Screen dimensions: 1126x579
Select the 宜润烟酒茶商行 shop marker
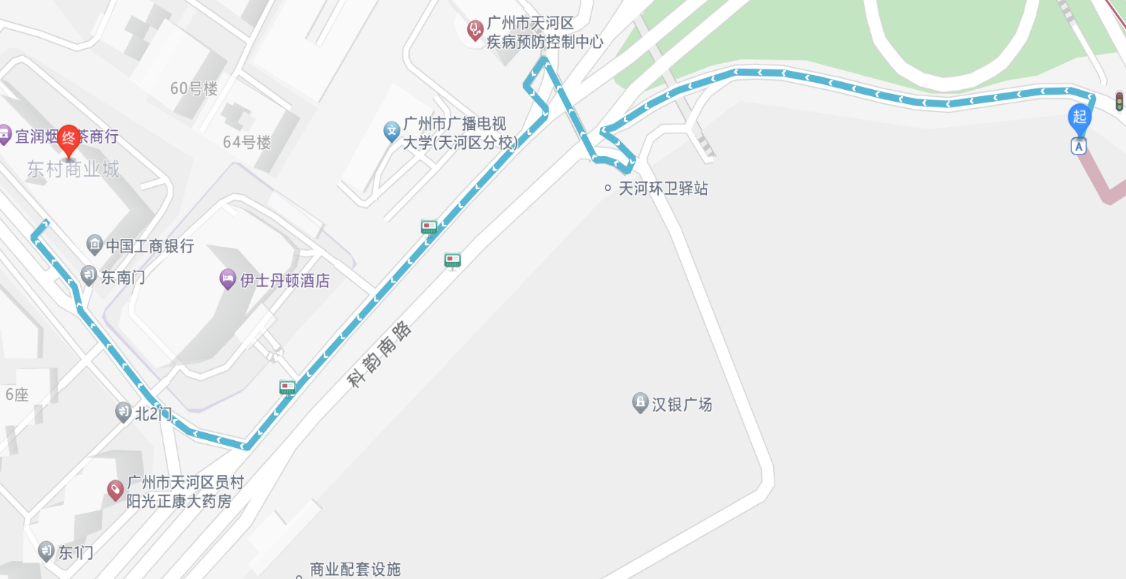click(5, 135)
